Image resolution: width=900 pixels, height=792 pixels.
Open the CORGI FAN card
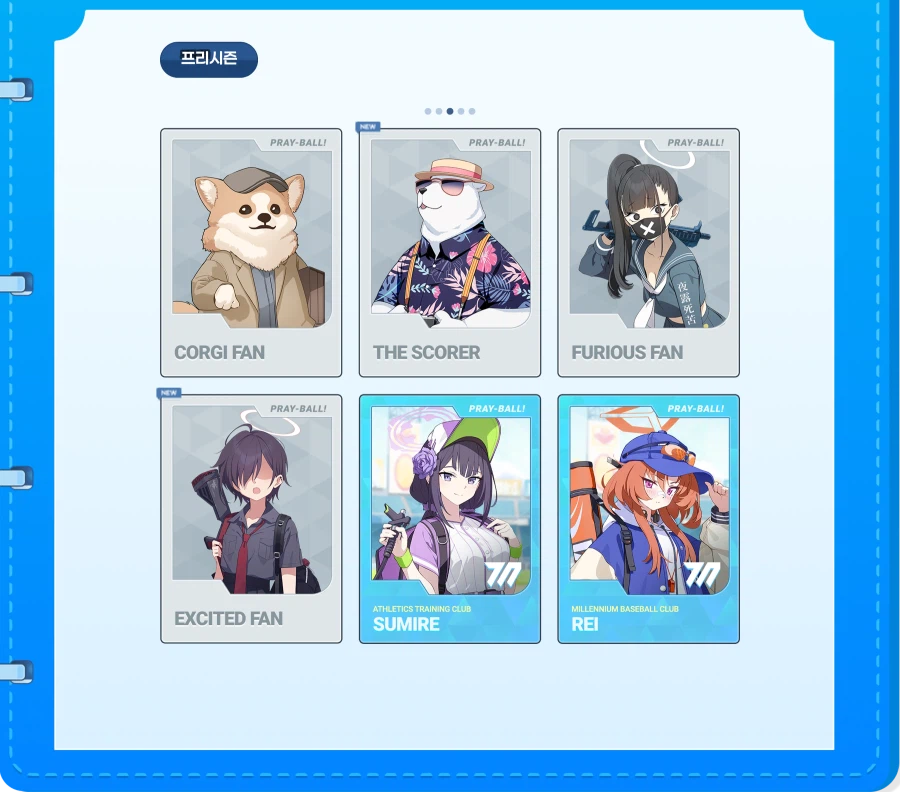click(251, 252)
